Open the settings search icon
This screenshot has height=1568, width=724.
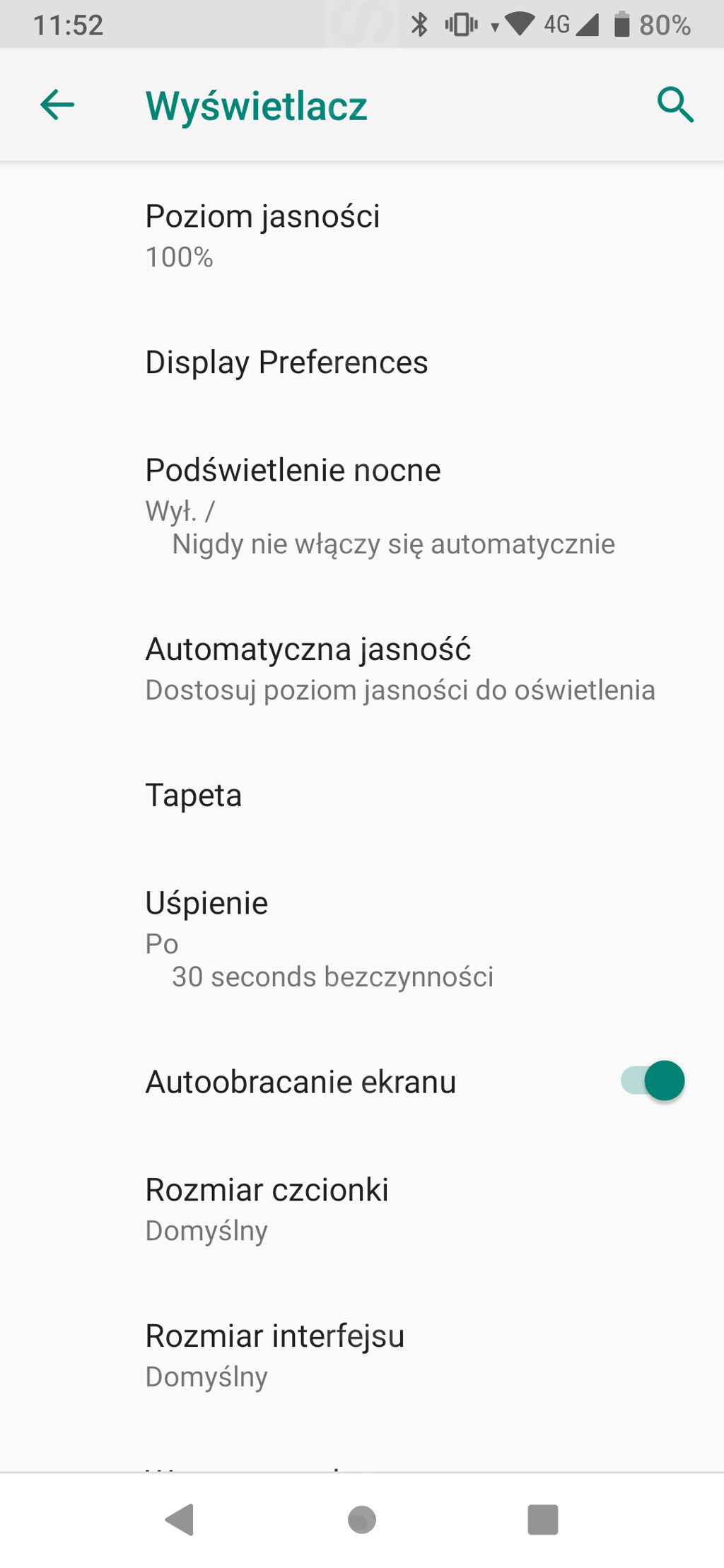(675, 105)
